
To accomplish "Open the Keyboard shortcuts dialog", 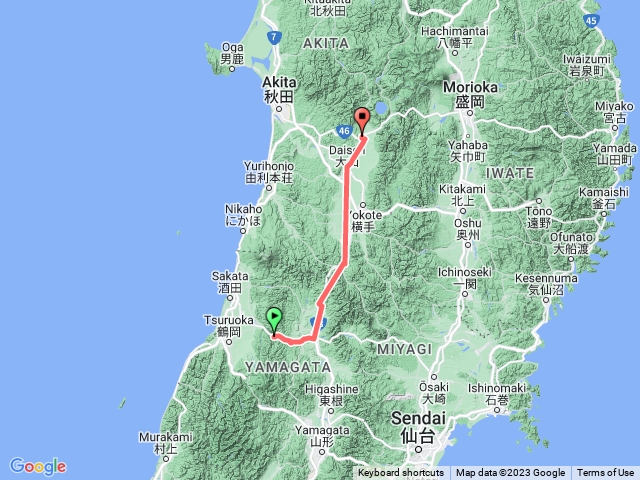I will (401, 473).
